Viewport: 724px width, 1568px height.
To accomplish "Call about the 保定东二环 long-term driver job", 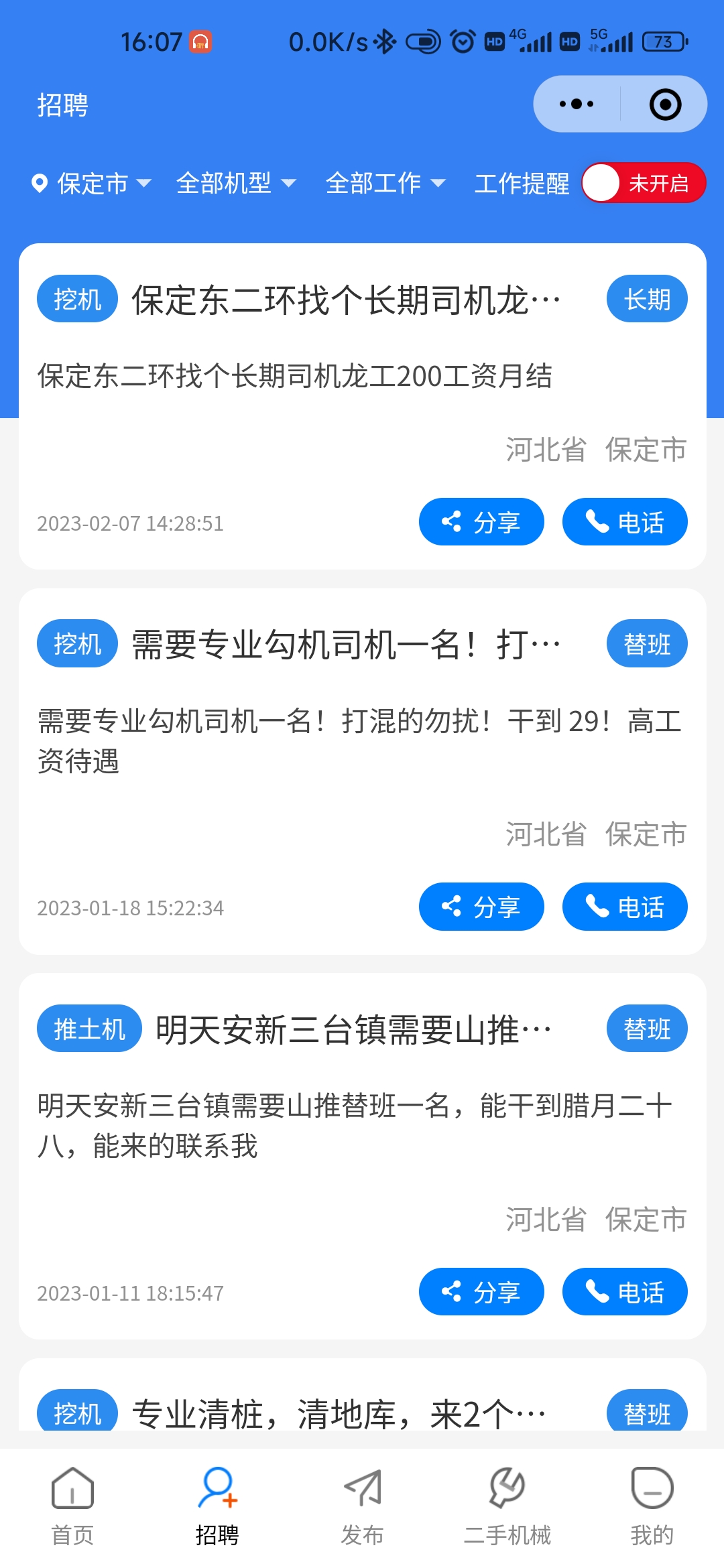I will tap(624, 522).
